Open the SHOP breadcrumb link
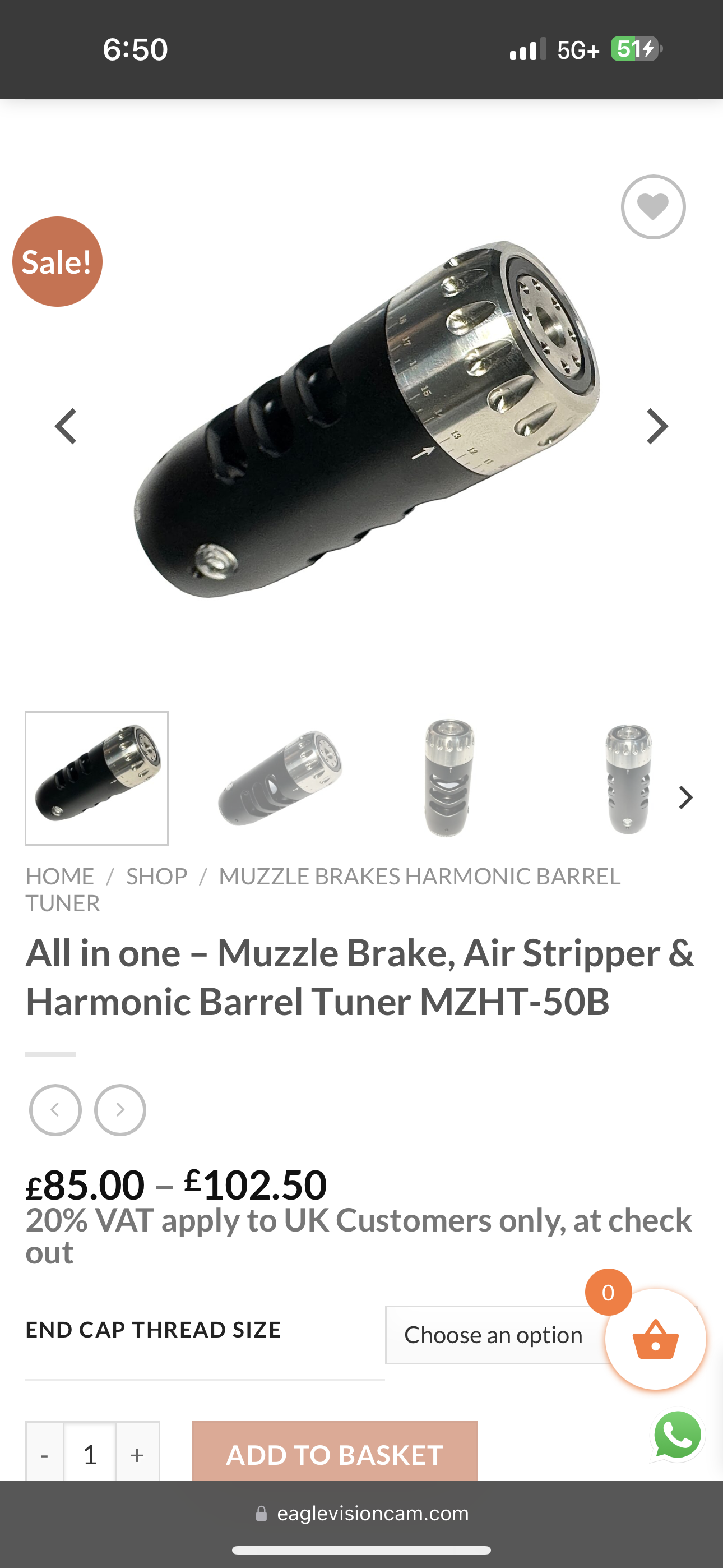 (x=156, y=877)
